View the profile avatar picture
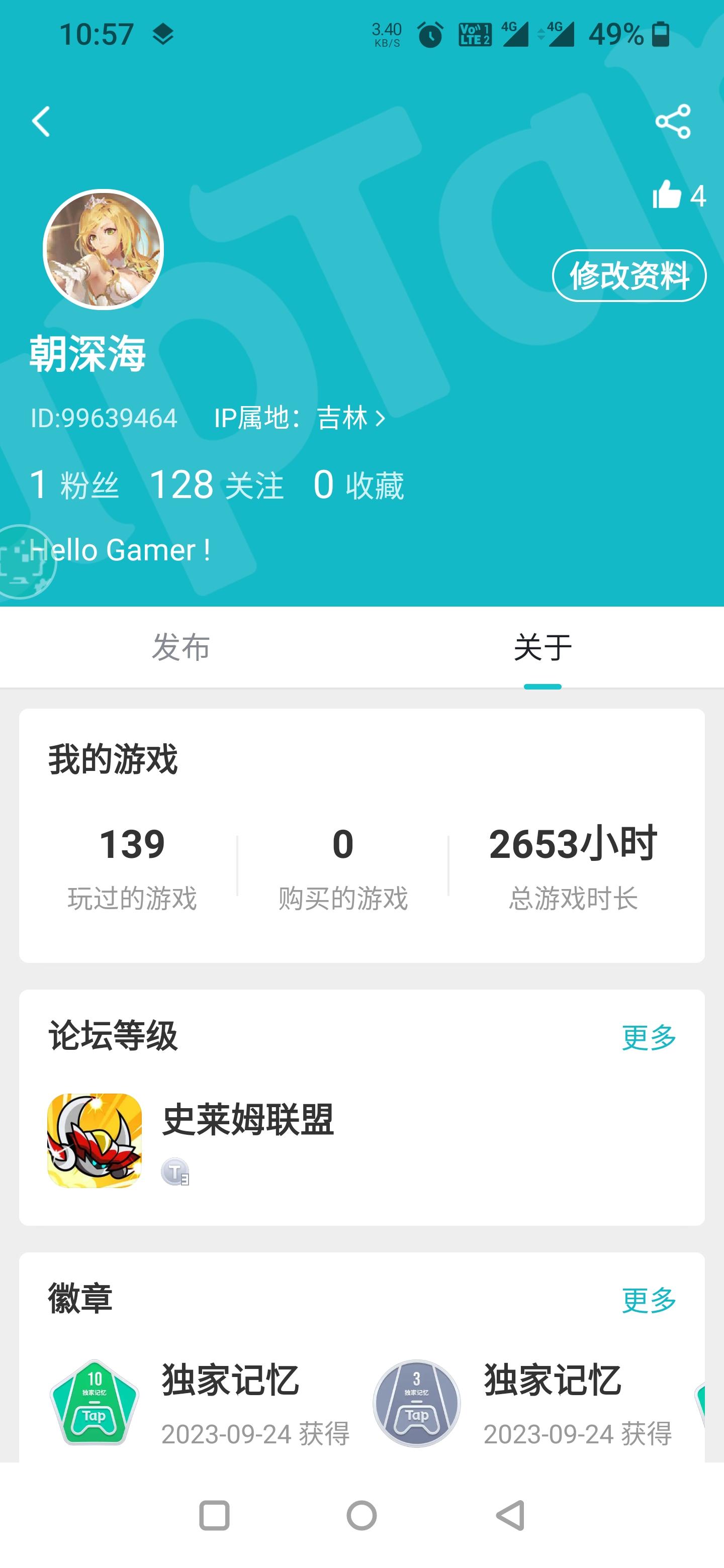Image resolution: width=724 pixels, height=1568 pixels. (103, 250)
